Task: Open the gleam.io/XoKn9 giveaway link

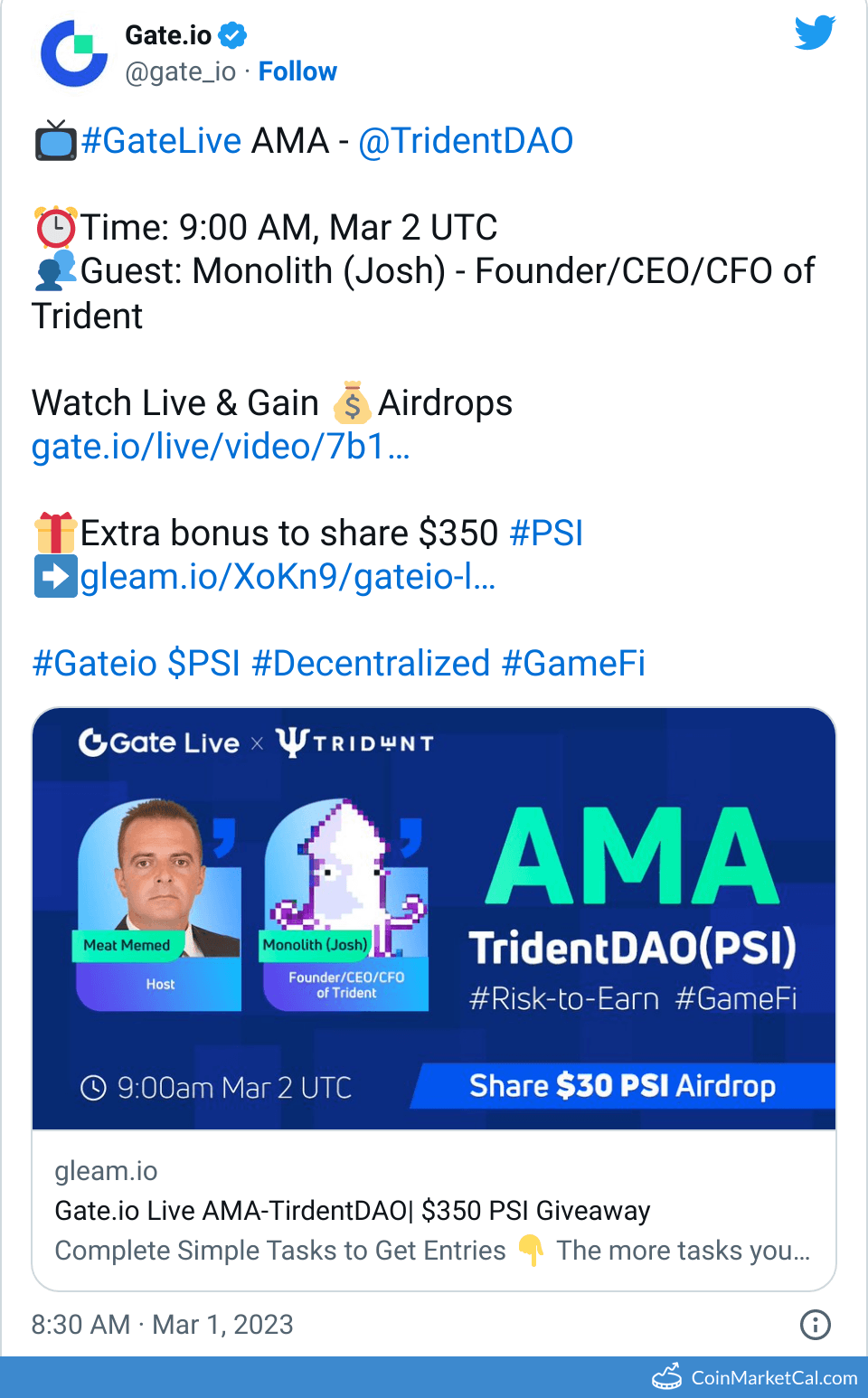Action: pos(288,577)
